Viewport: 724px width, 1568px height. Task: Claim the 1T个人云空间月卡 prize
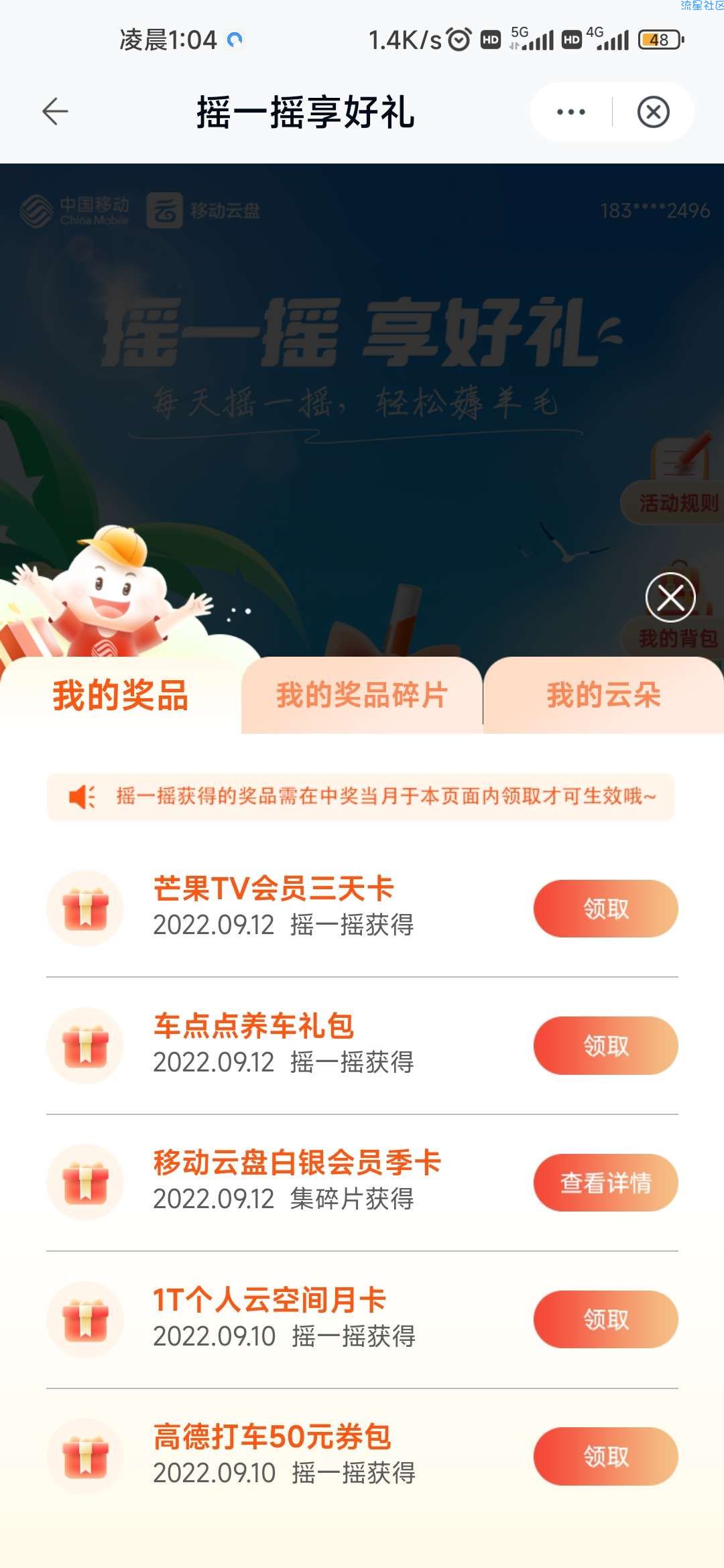[605, 1319]
